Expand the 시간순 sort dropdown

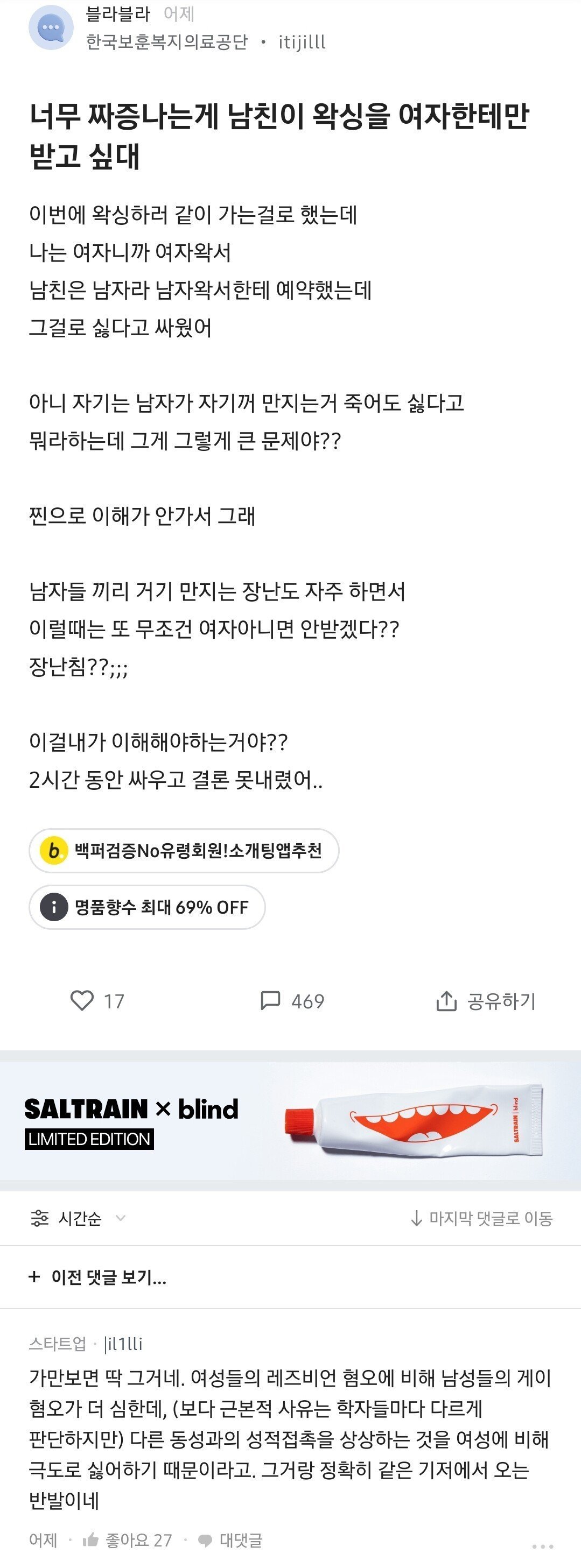point(78,1218)
